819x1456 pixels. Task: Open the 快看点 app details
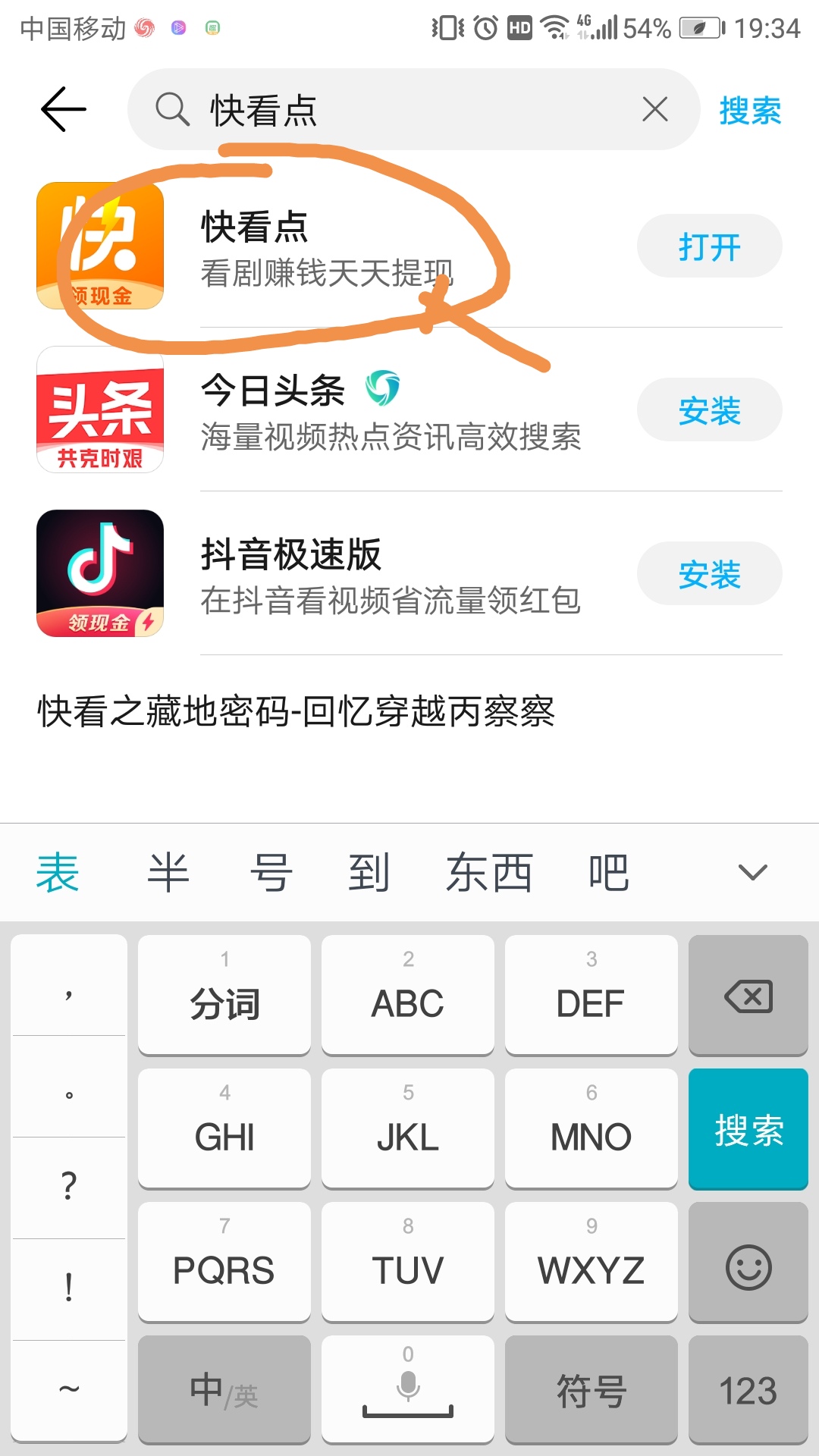[x=326, y=246]
